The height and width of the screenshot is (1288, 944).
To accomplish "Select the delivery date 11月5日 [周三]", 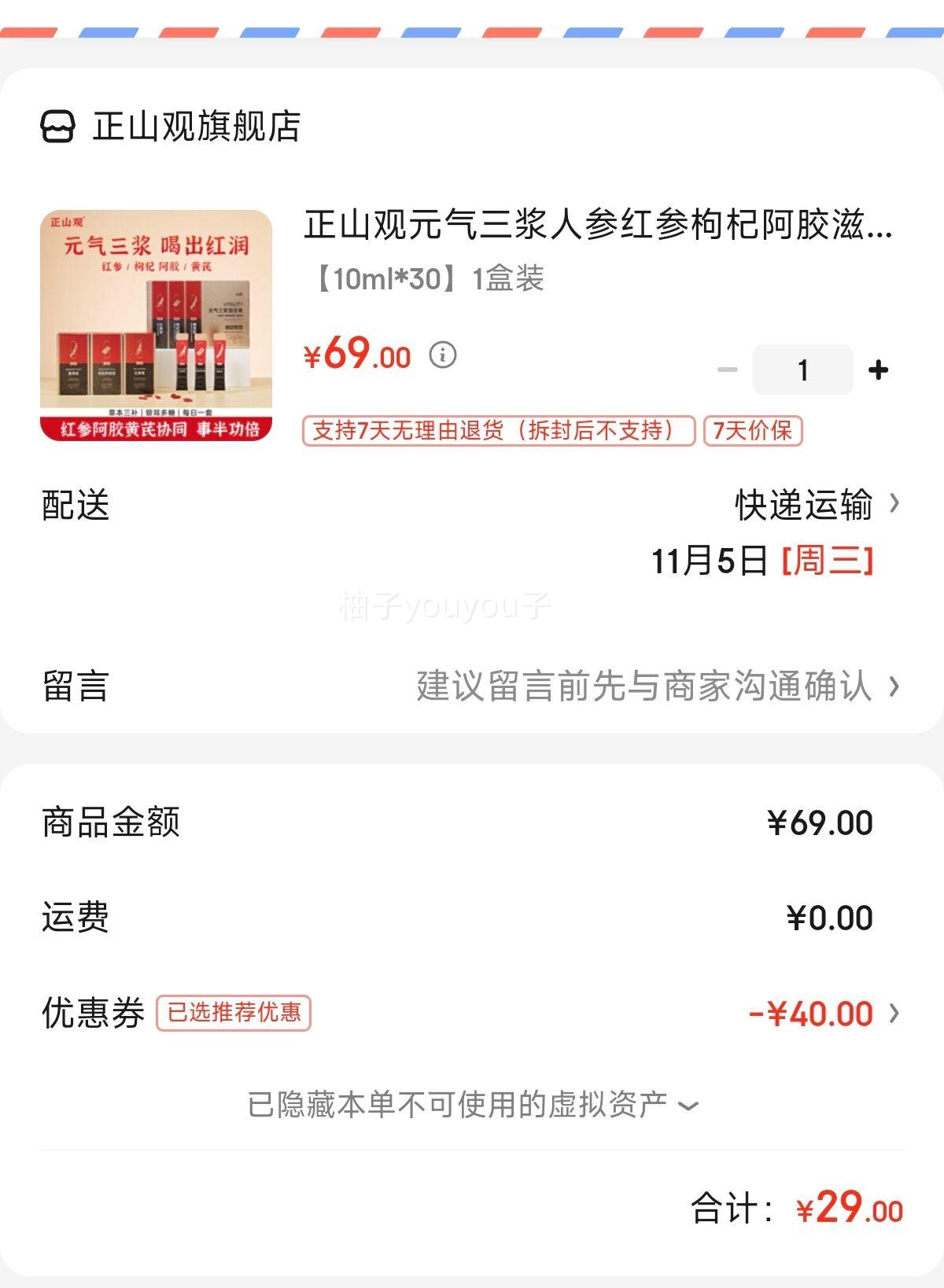I will [x=761, y=561].
